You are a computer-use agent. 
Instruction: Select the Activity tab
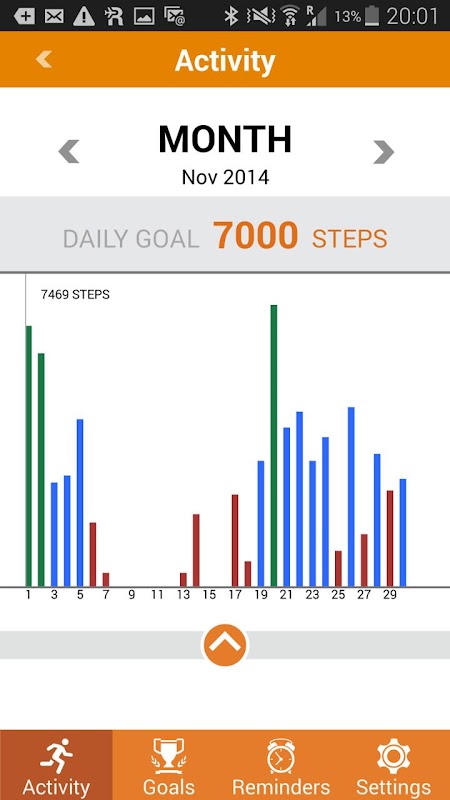56,765
